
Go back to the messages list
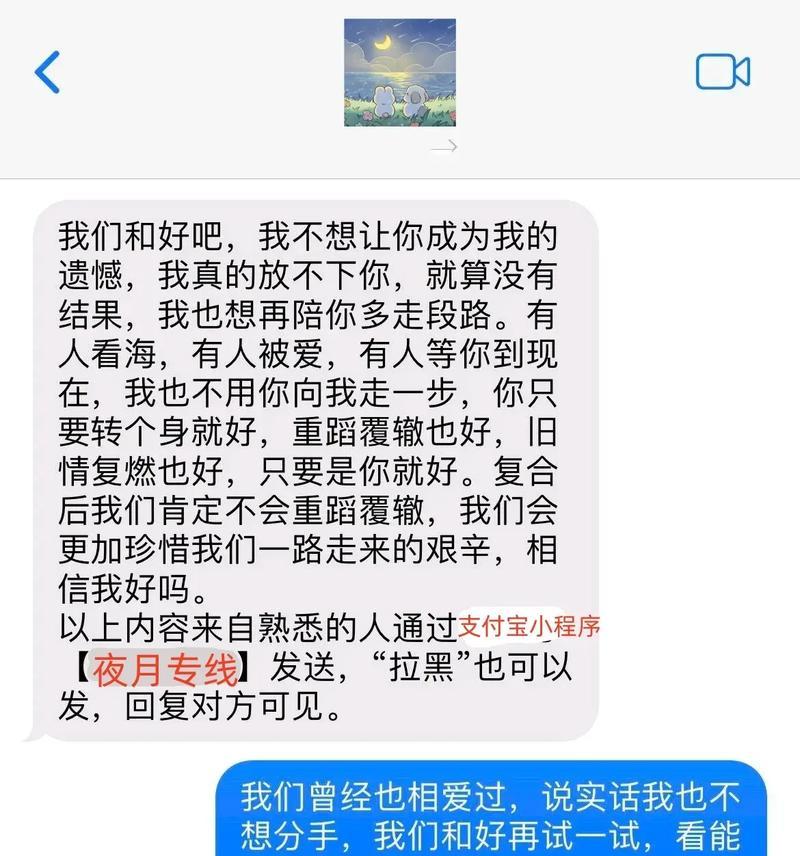47,72
